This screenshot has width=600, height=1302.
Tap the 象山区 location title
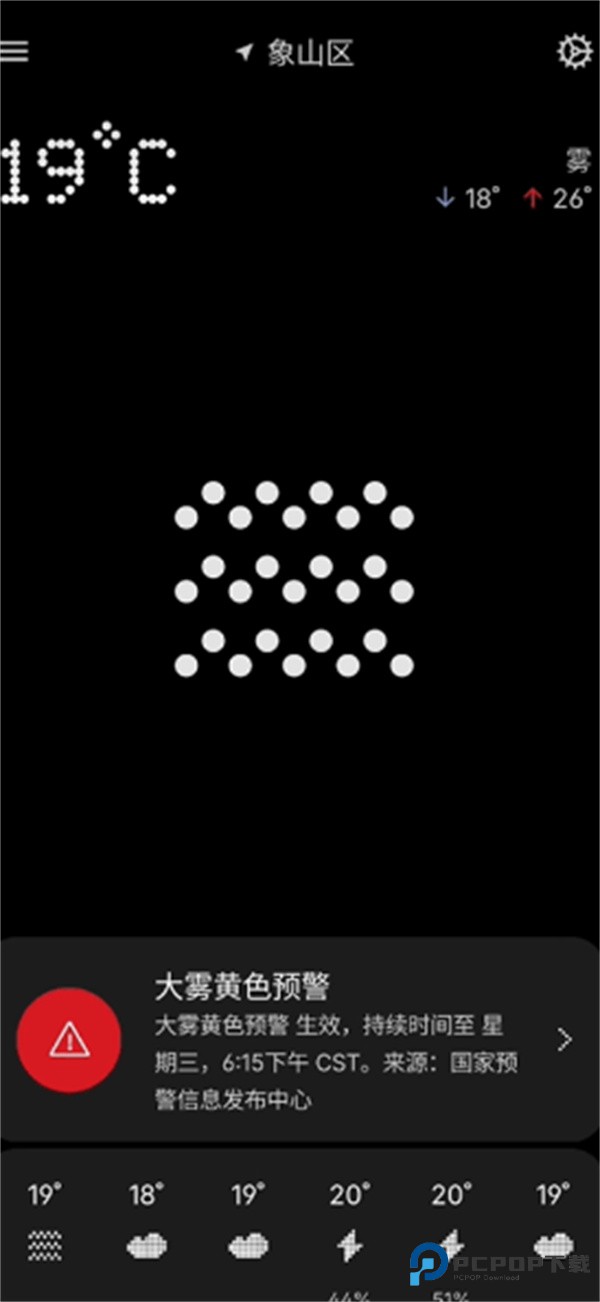pyautogui.click(x=310, y=54)
